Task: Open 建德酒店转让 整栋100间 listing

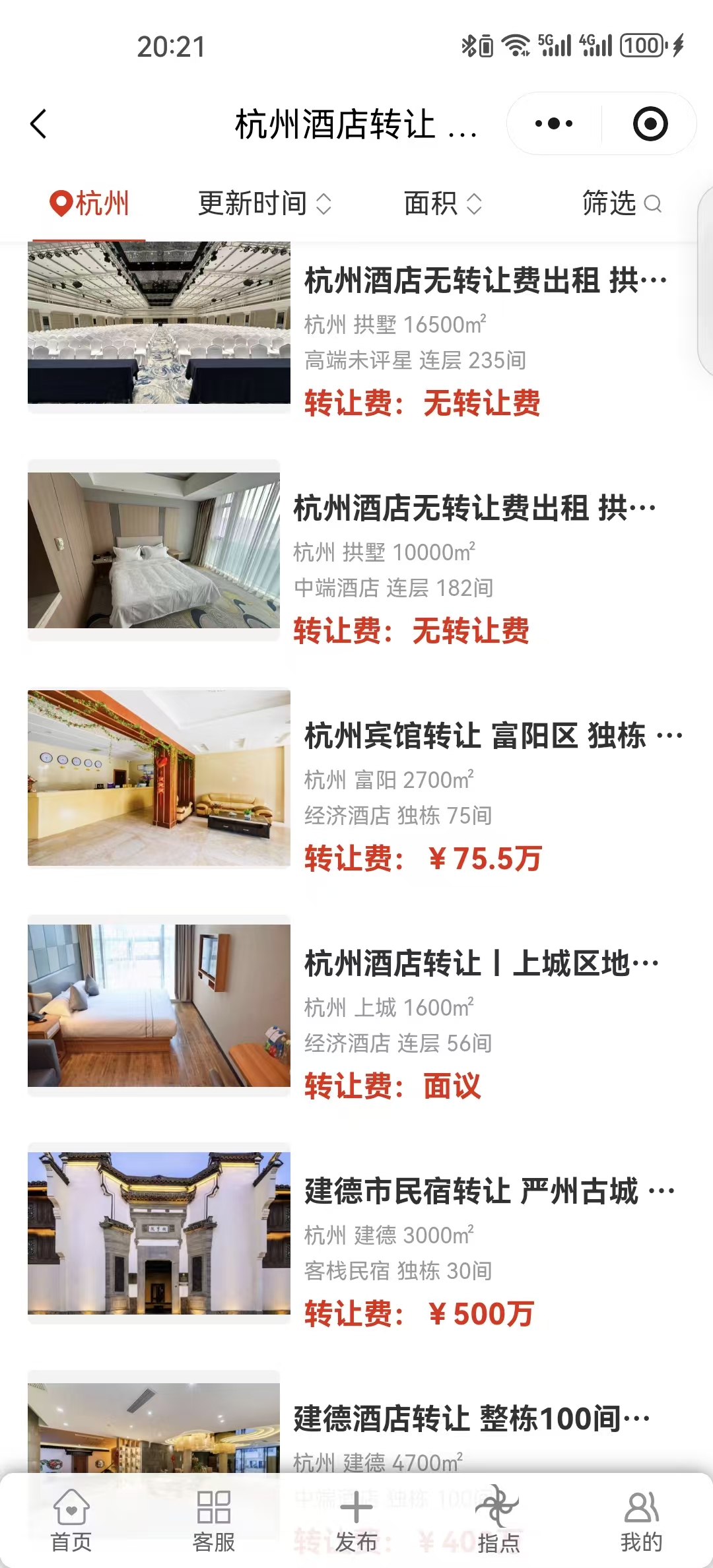Action: pos(471,1419)
